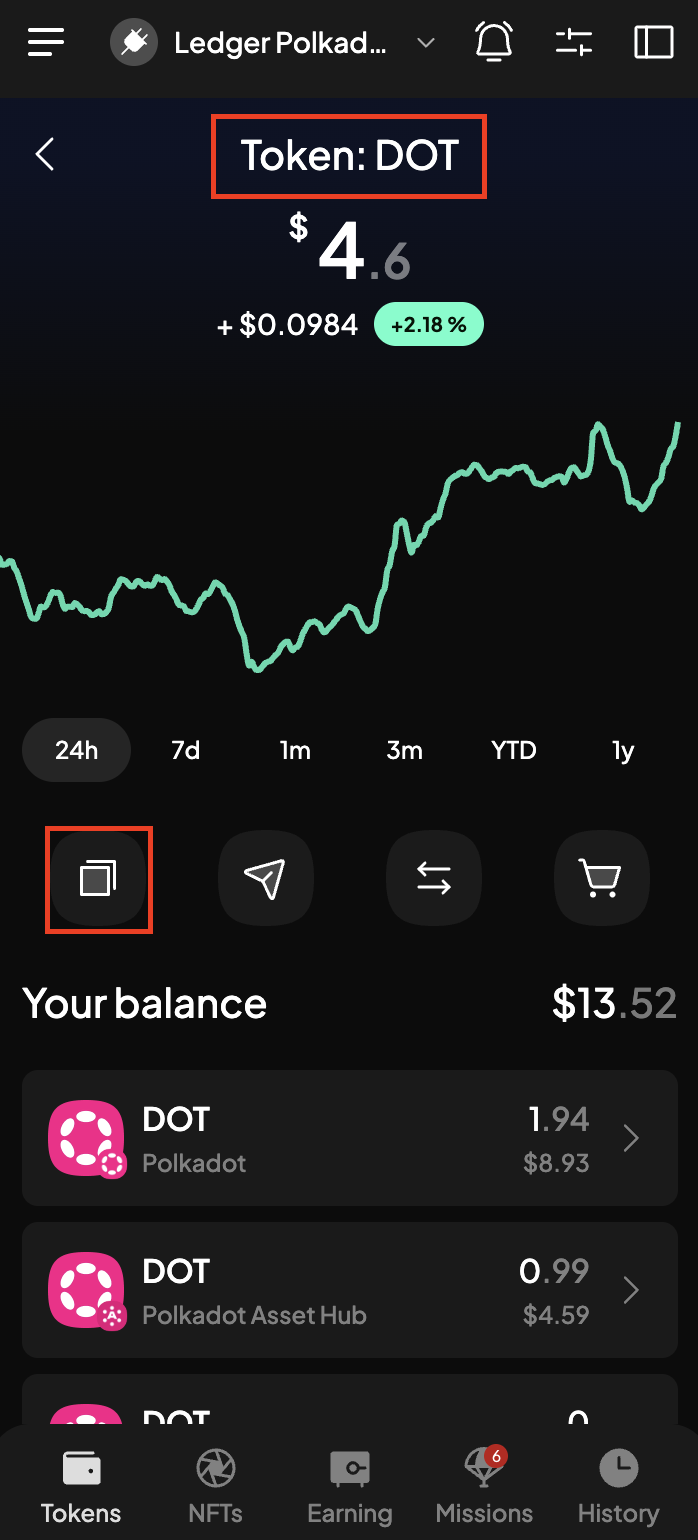698x1540 pixels.
Task: Show the 3m price chart
Action: [404, 750]
